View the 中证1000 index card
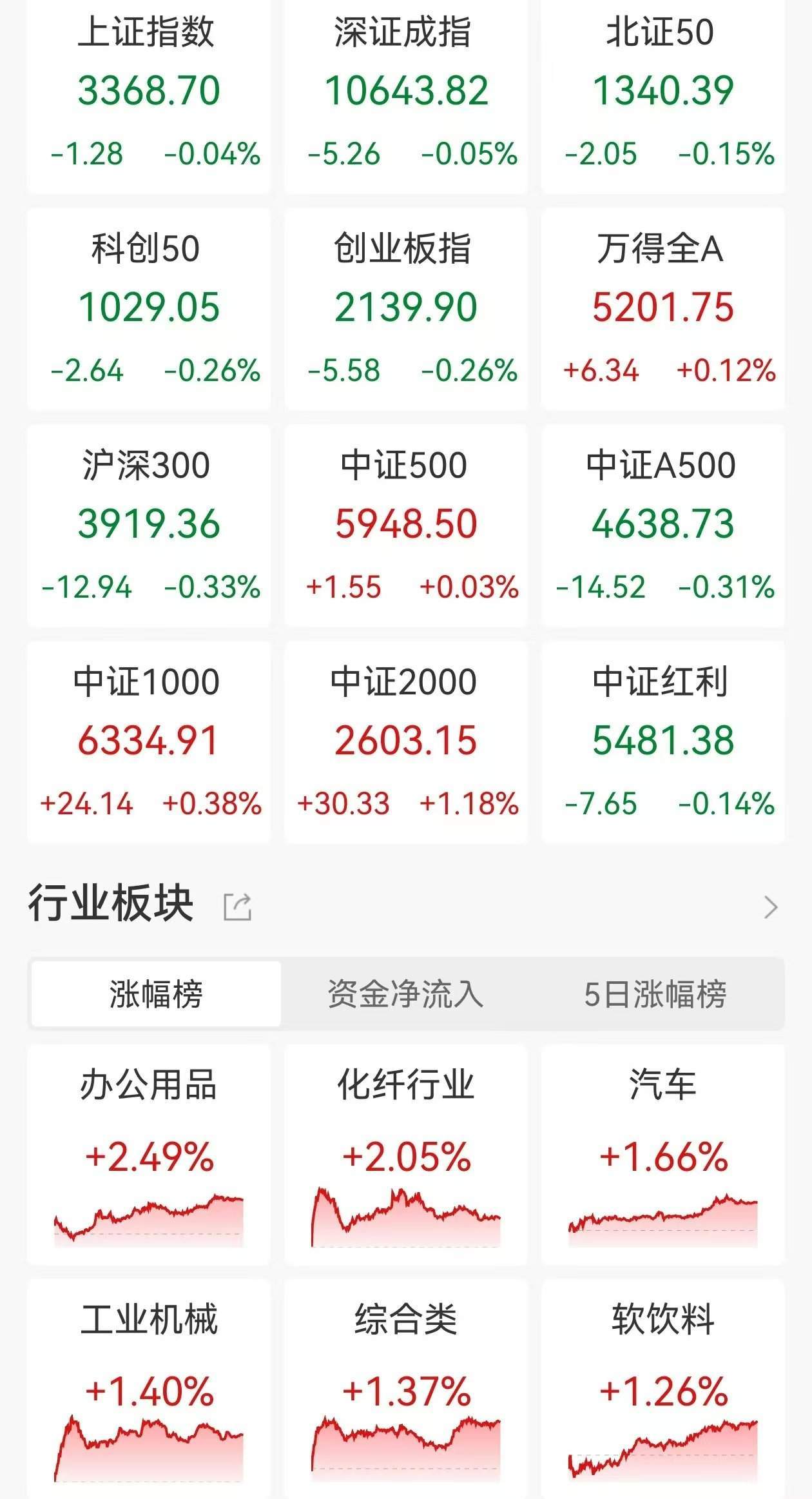 pyautogui.click(x=149, y=741)
